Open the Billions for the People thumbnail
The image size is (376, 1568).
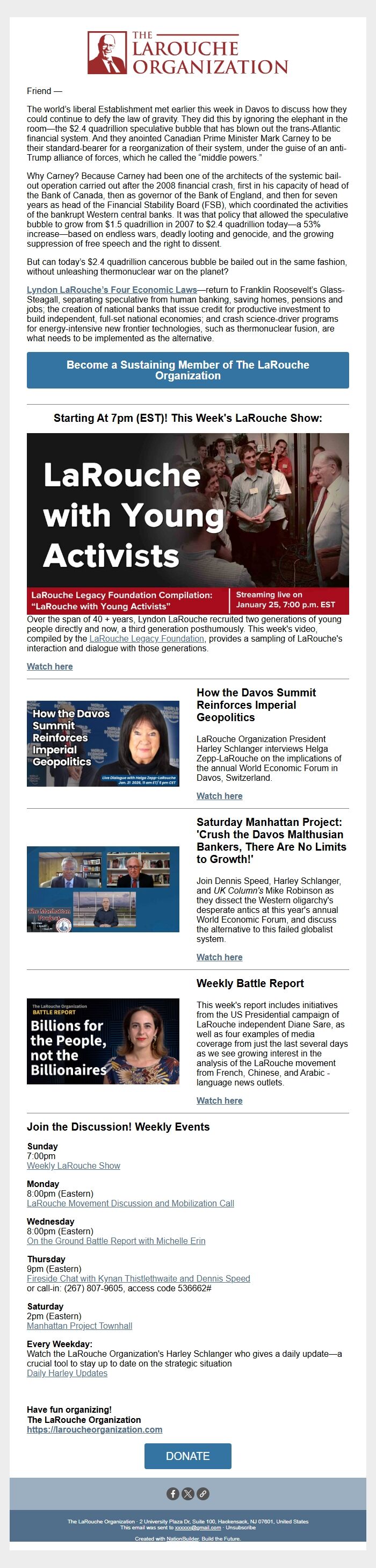pos(103,1041)
